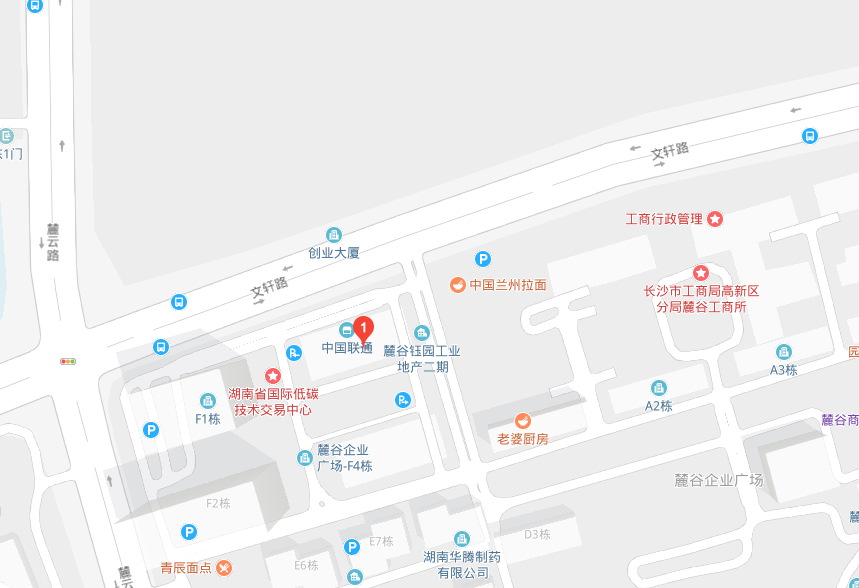859x588 pixels.
Task: Select the 麓谷企业广场-F4栋 marker
Action: (305, 458)
